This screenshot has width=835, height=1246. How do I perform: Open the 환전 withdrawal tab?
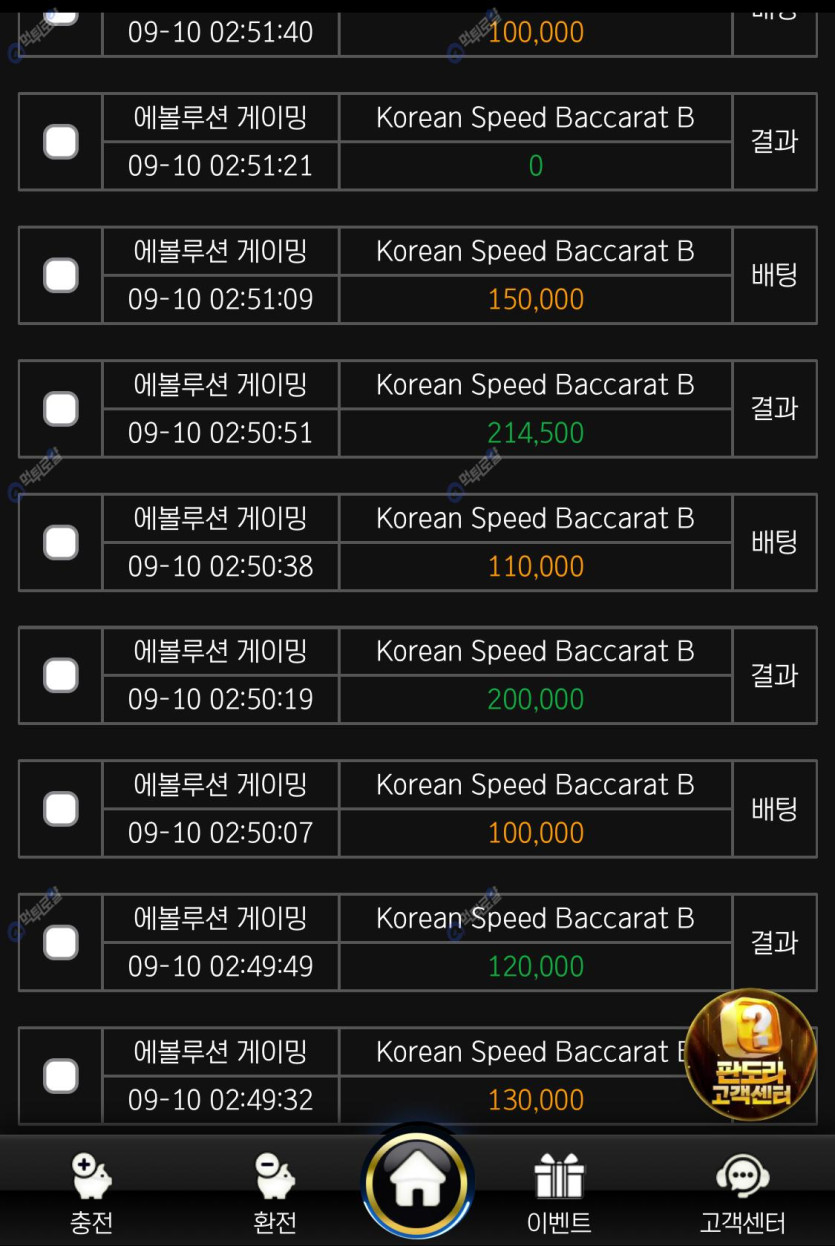[x=275, y=1192]
